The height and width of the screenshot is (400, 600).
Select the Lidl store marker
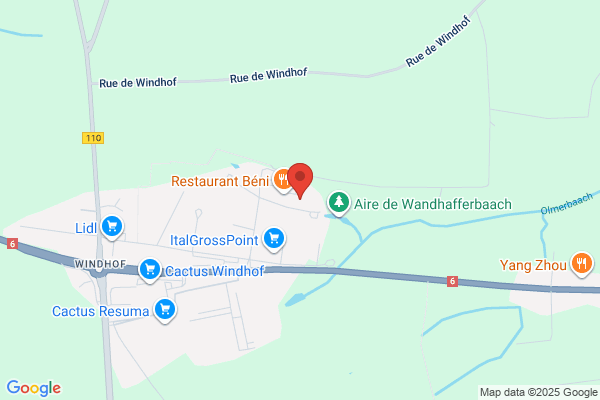(112, 227)
